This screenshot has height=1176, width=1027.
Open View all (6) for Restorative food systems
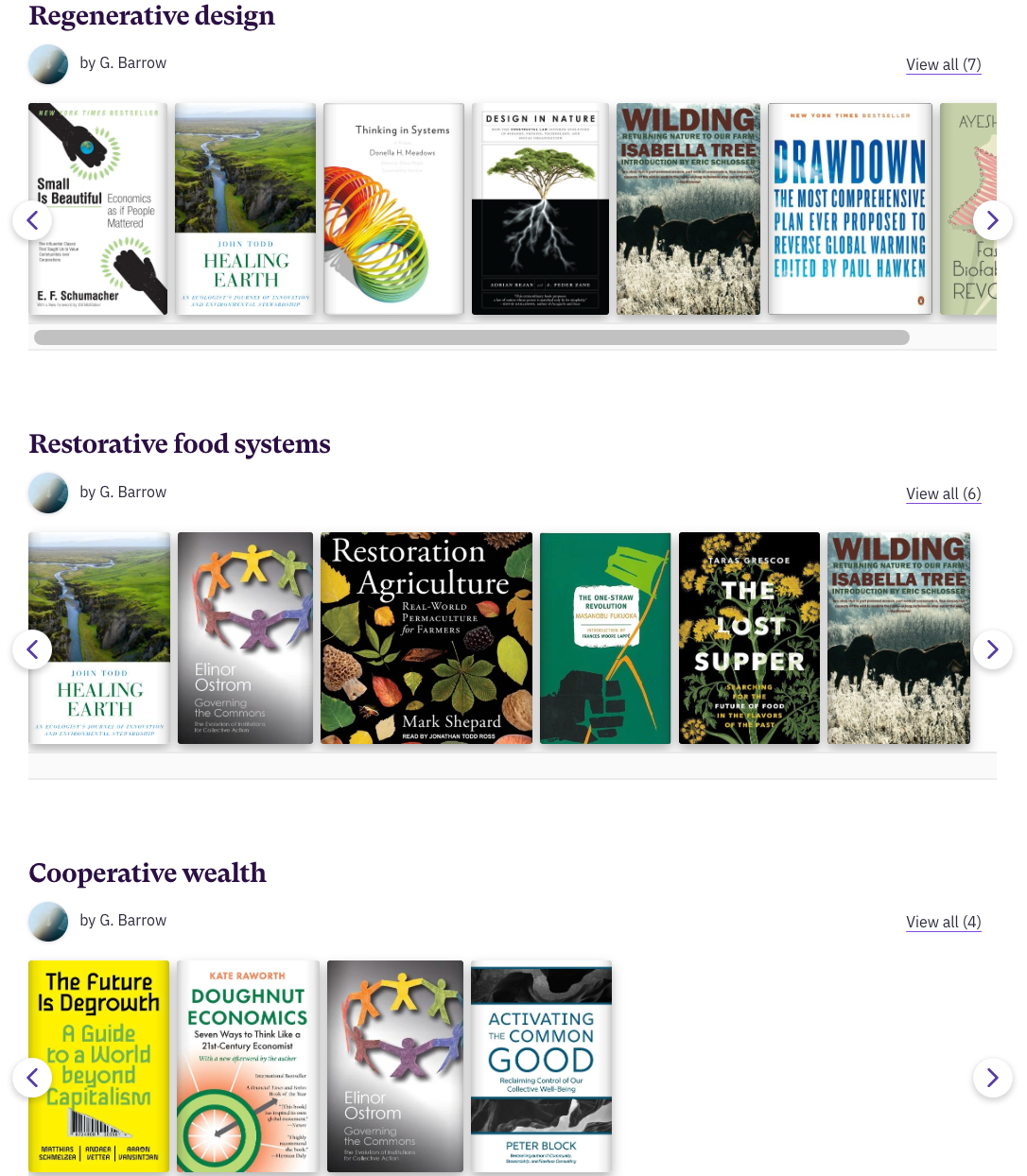tap(943, 493)
